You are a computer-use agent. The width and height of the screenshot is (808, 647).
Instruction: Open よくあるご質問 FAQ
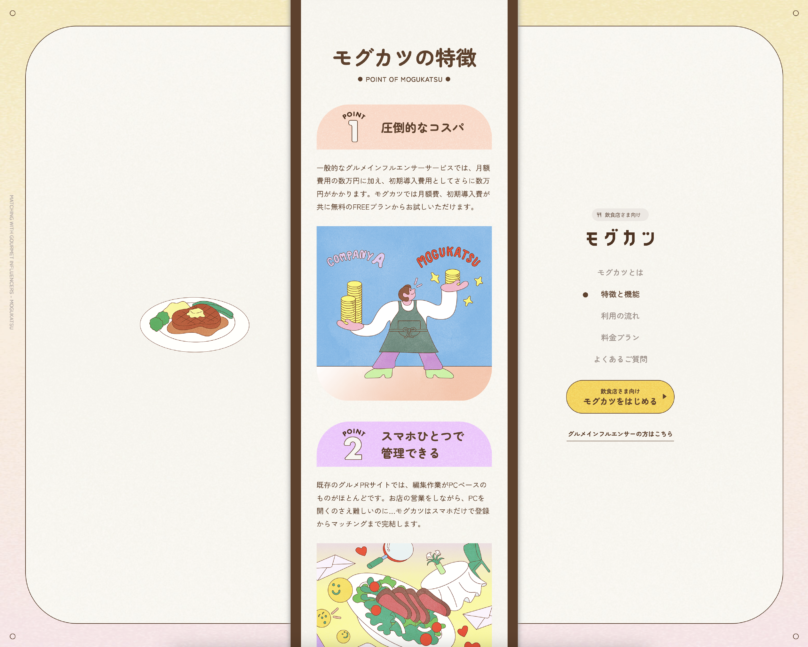coord(620,359)
